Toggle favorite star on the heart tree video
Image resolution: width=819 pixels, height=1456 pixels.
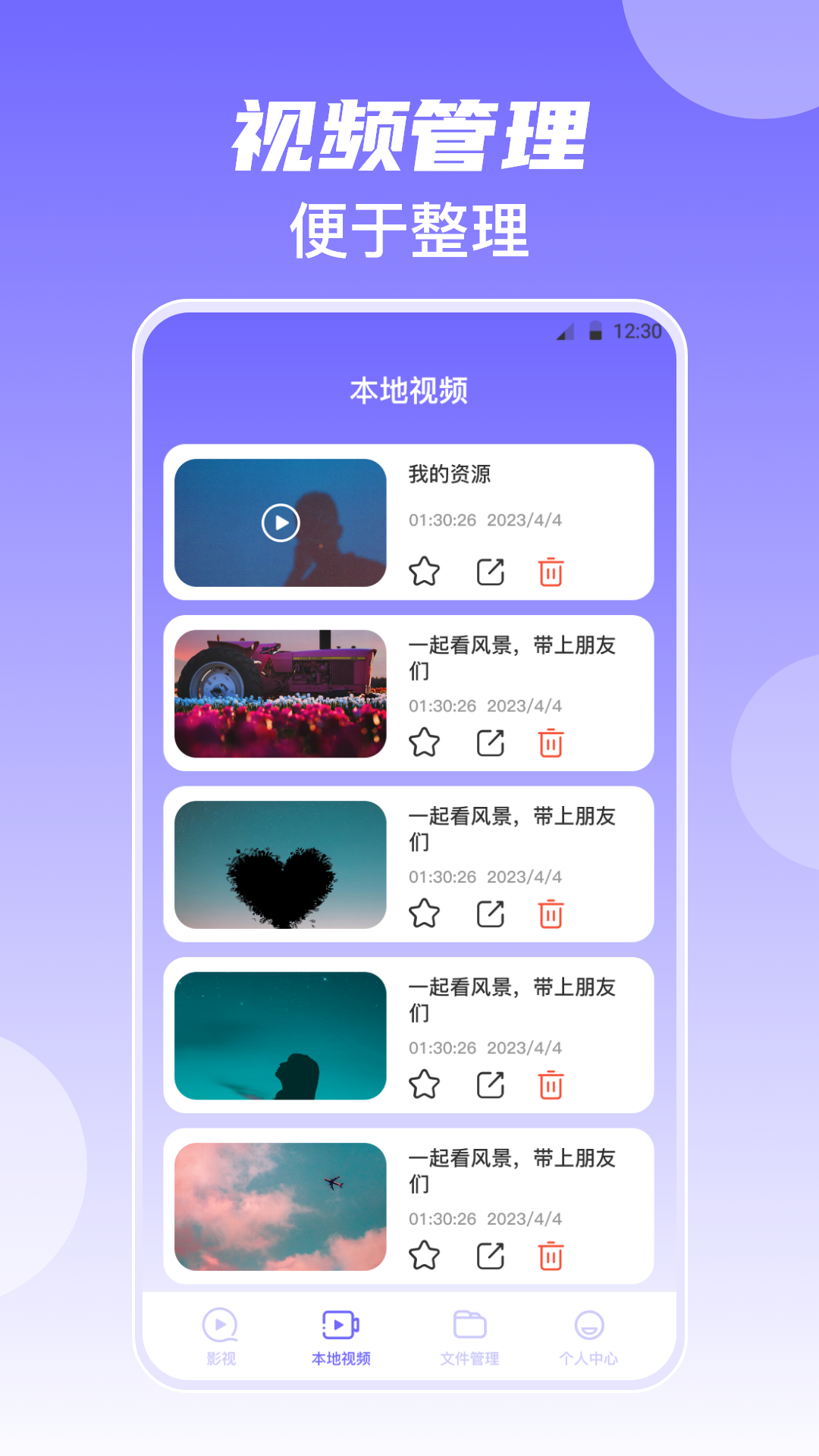tap(425, 915)
